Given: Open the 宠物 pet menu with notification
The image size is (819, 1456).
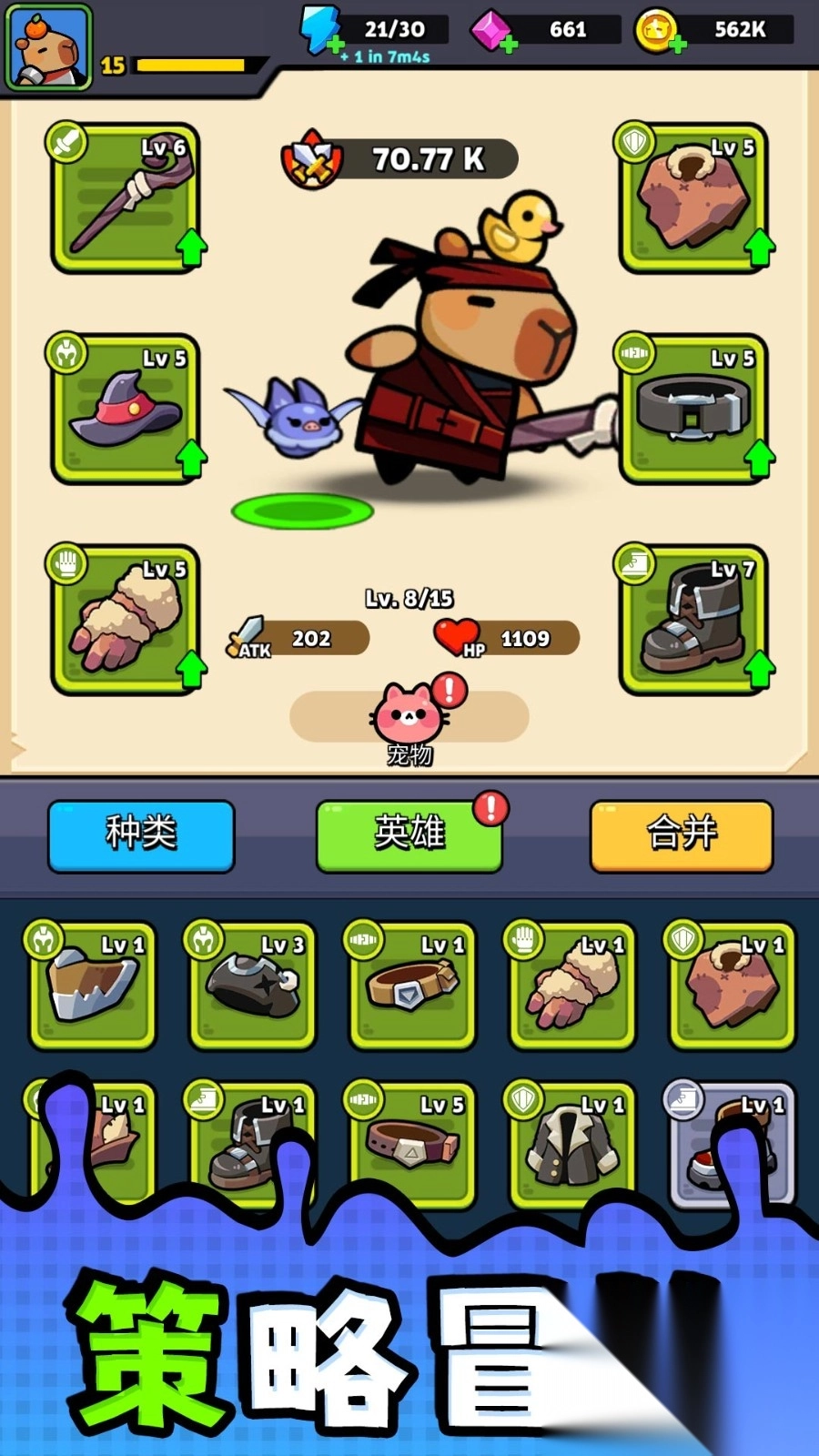Looking at the screenshot, I should (409, 719).
